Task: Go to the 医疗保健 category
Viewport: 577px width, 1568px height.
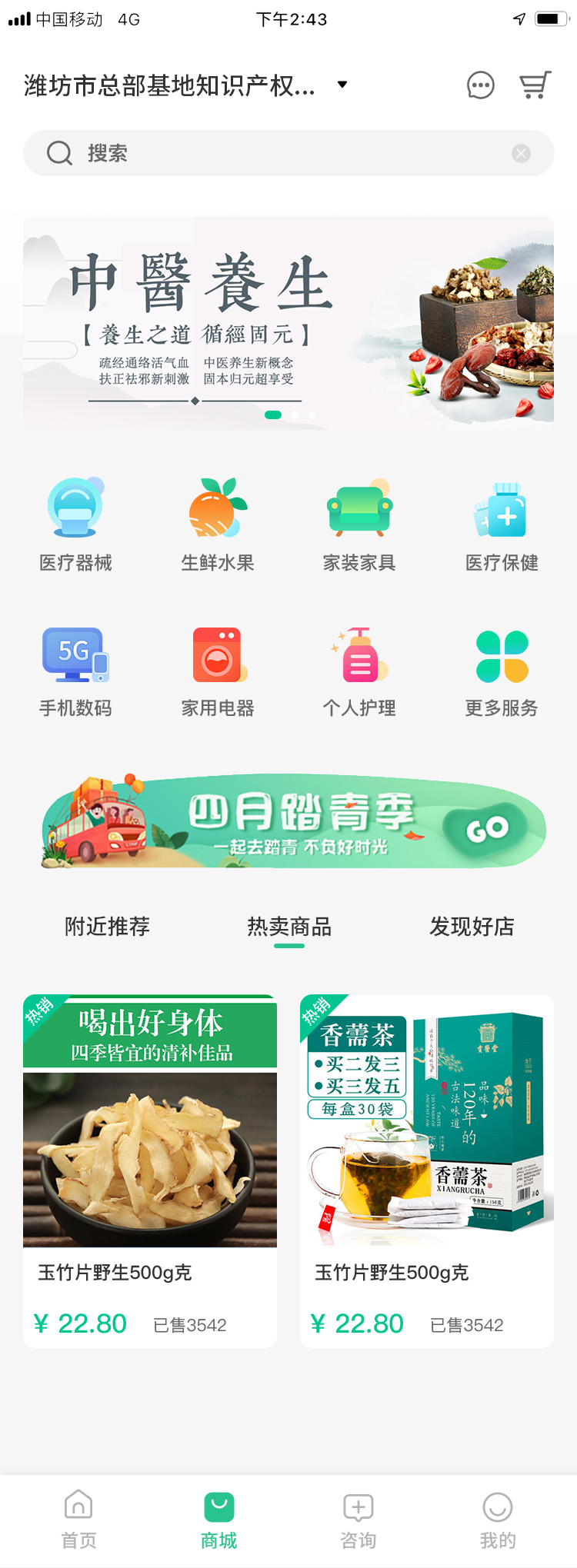Action: [x=502, y=524]
